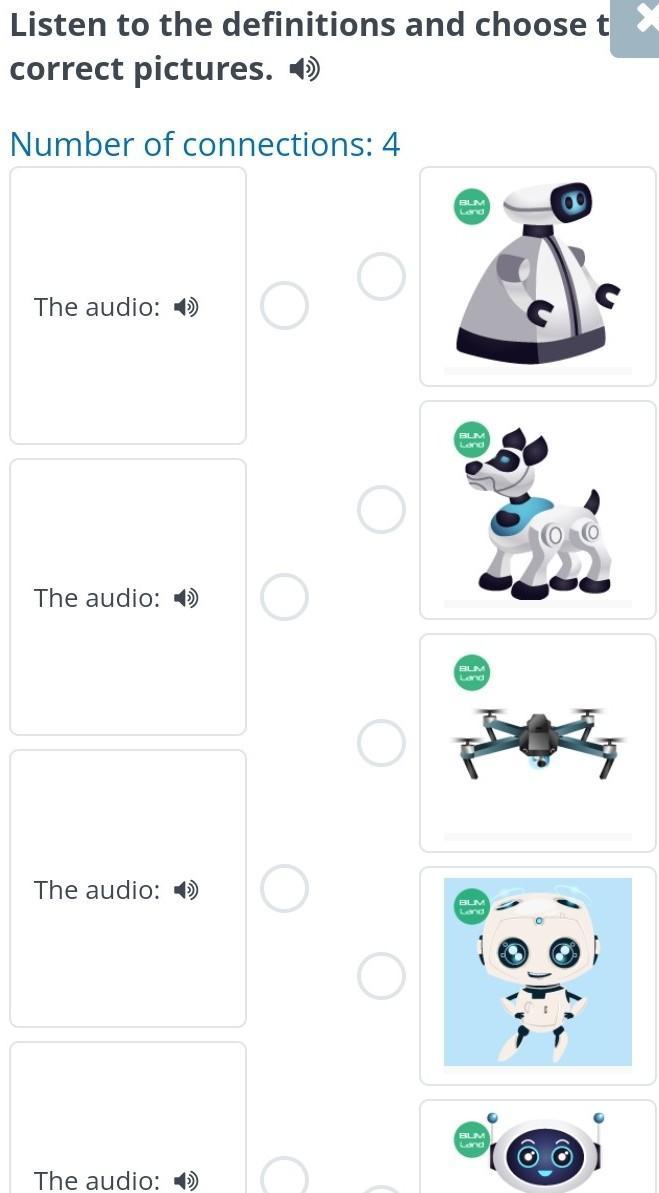Select the circle beside the robot dog picture
659x1193 pixels.
pos(382,510)
